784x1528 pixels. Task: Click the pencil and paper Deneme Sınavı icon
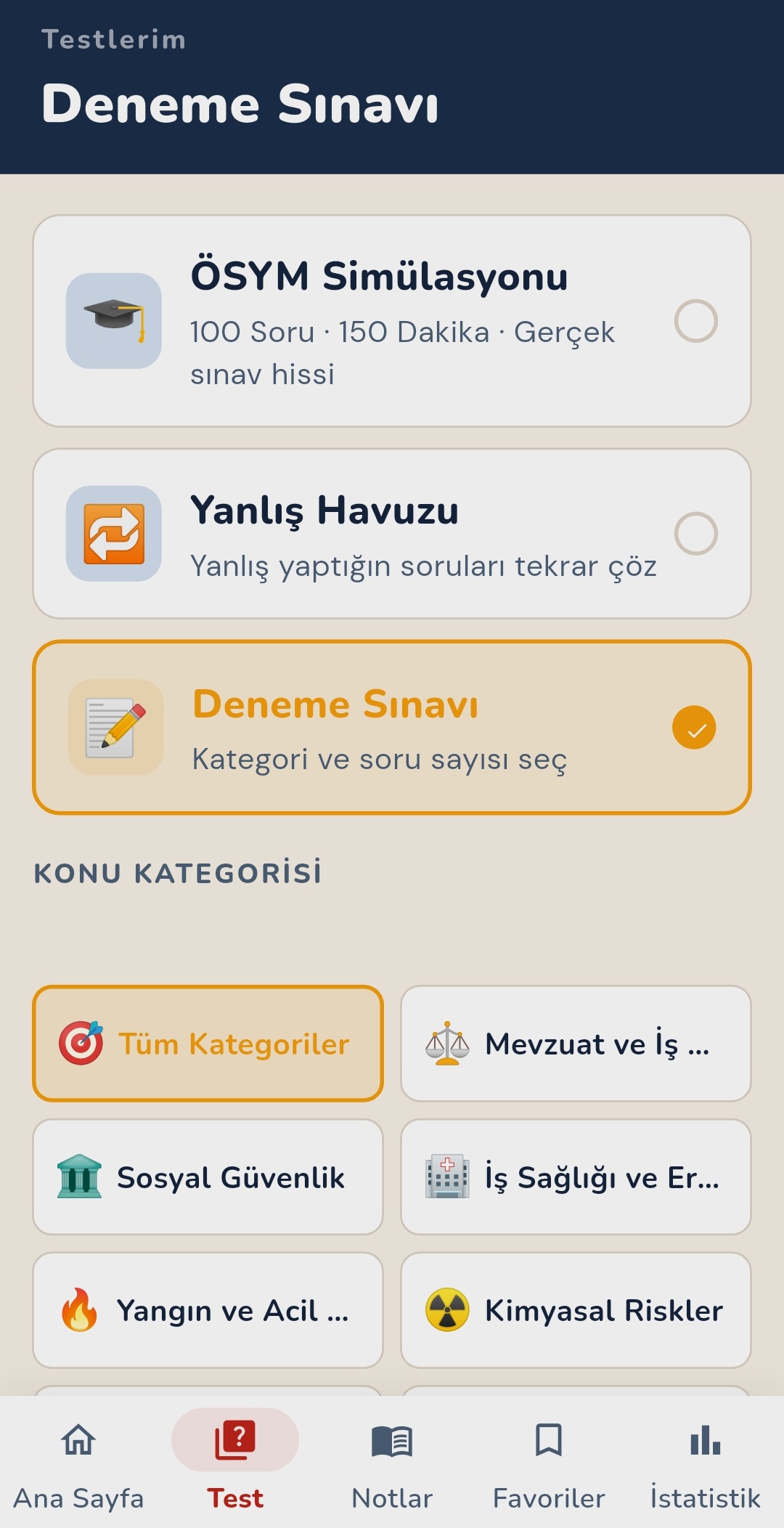pos(113,728)
